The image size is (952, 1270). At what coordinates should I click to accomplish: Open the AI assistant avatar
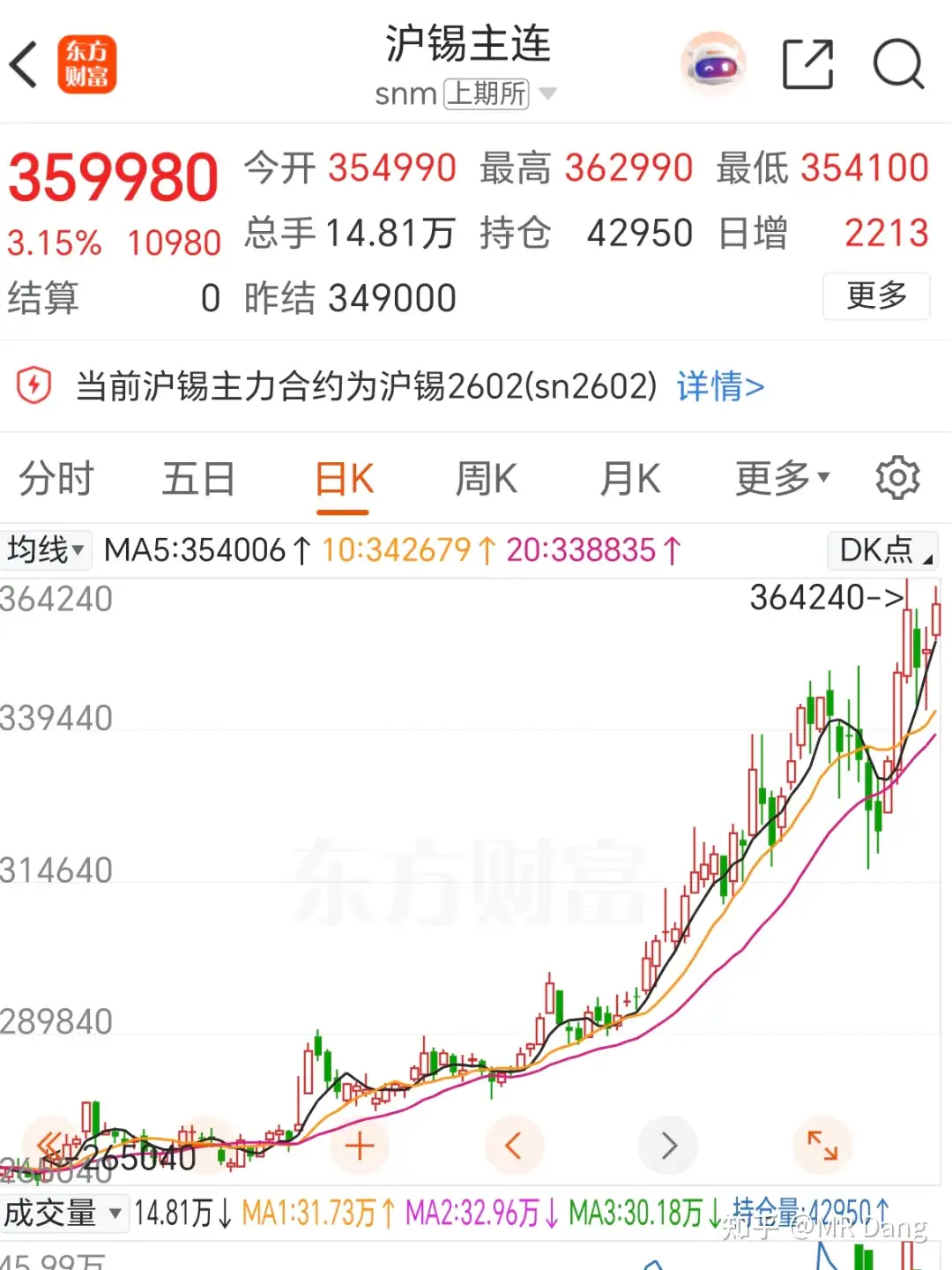pos(712,62)
